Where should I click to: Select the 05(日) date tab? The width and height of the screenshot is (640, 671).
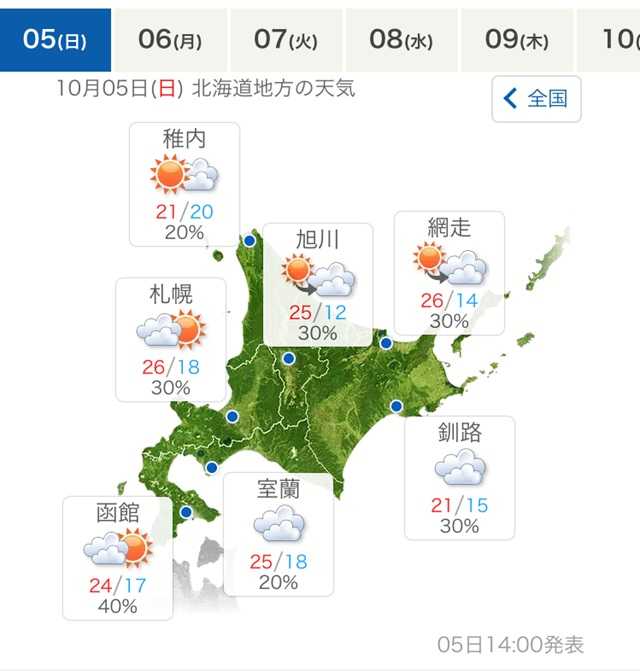click(55, 40)
